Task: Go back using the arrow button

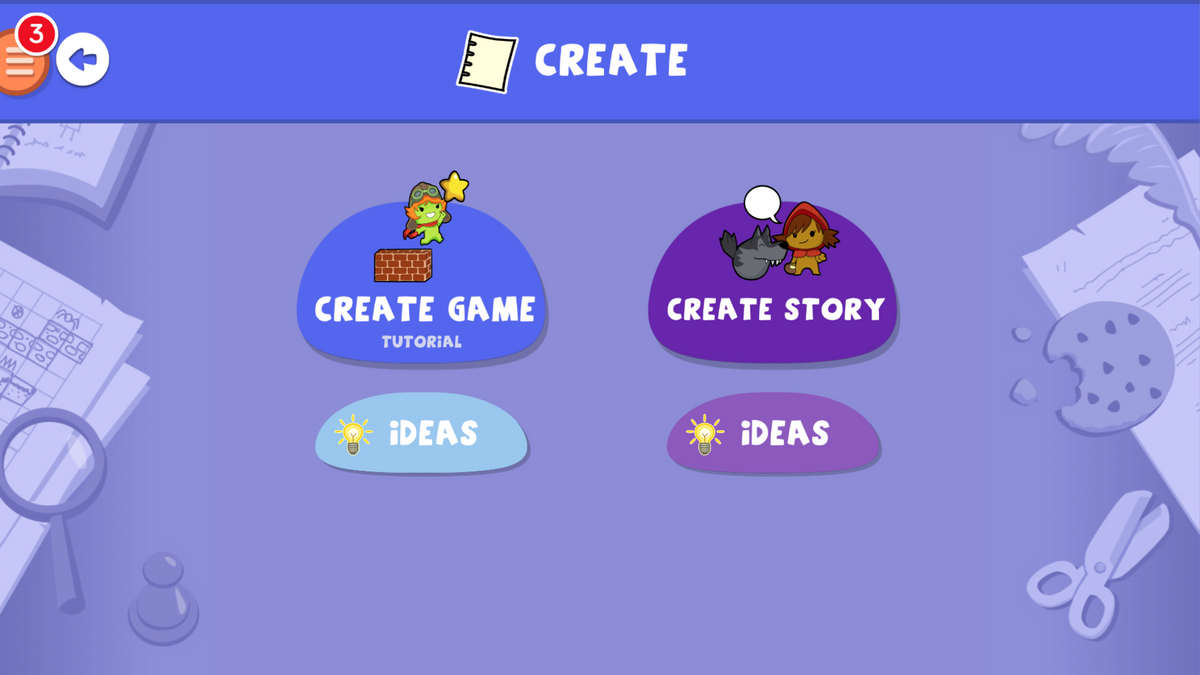Action: point(83,60)
